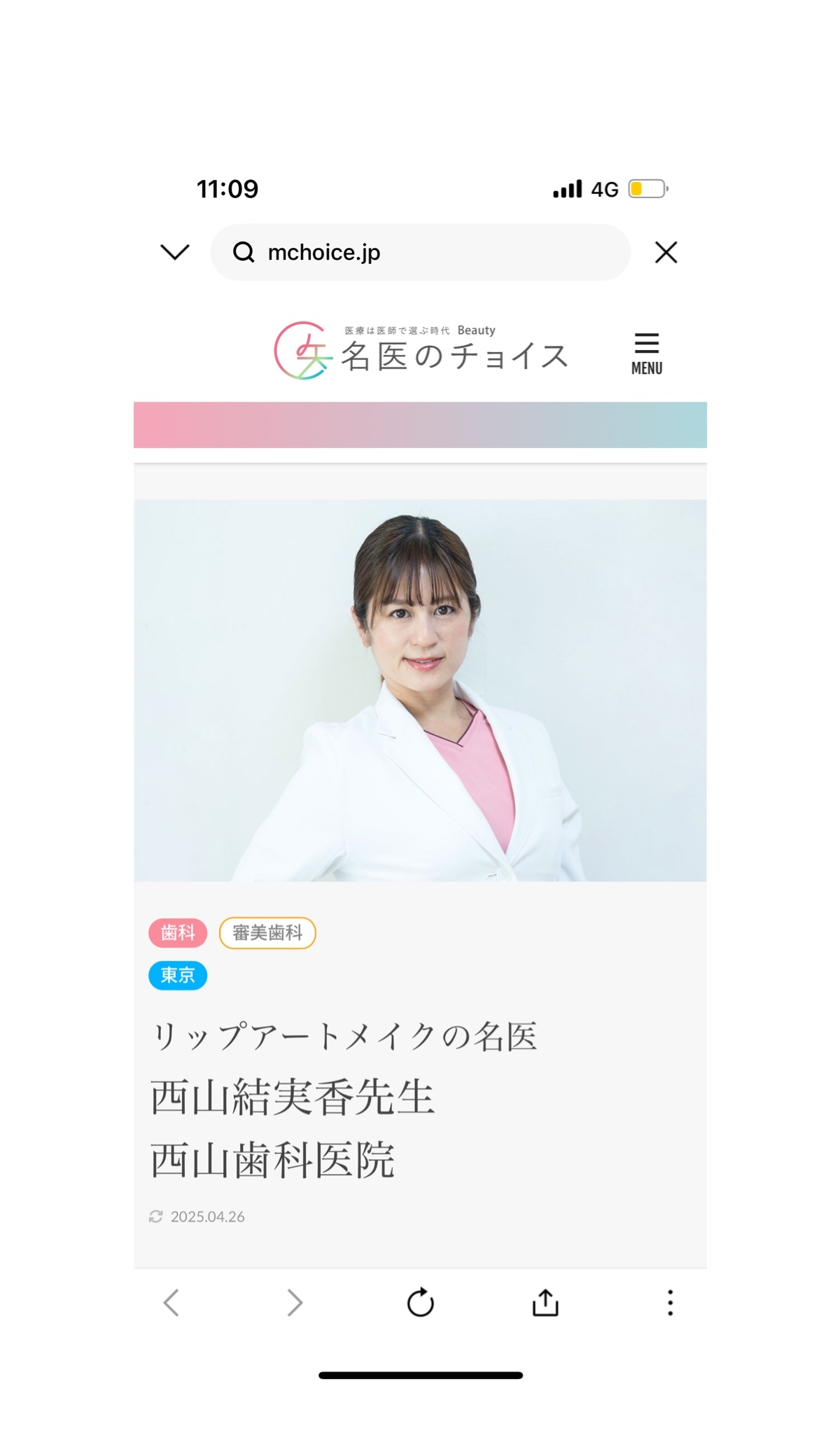Screen dimensions: 819x1456
Task: Tap the mchoice.jp address bar
Action: pos(420,252)
